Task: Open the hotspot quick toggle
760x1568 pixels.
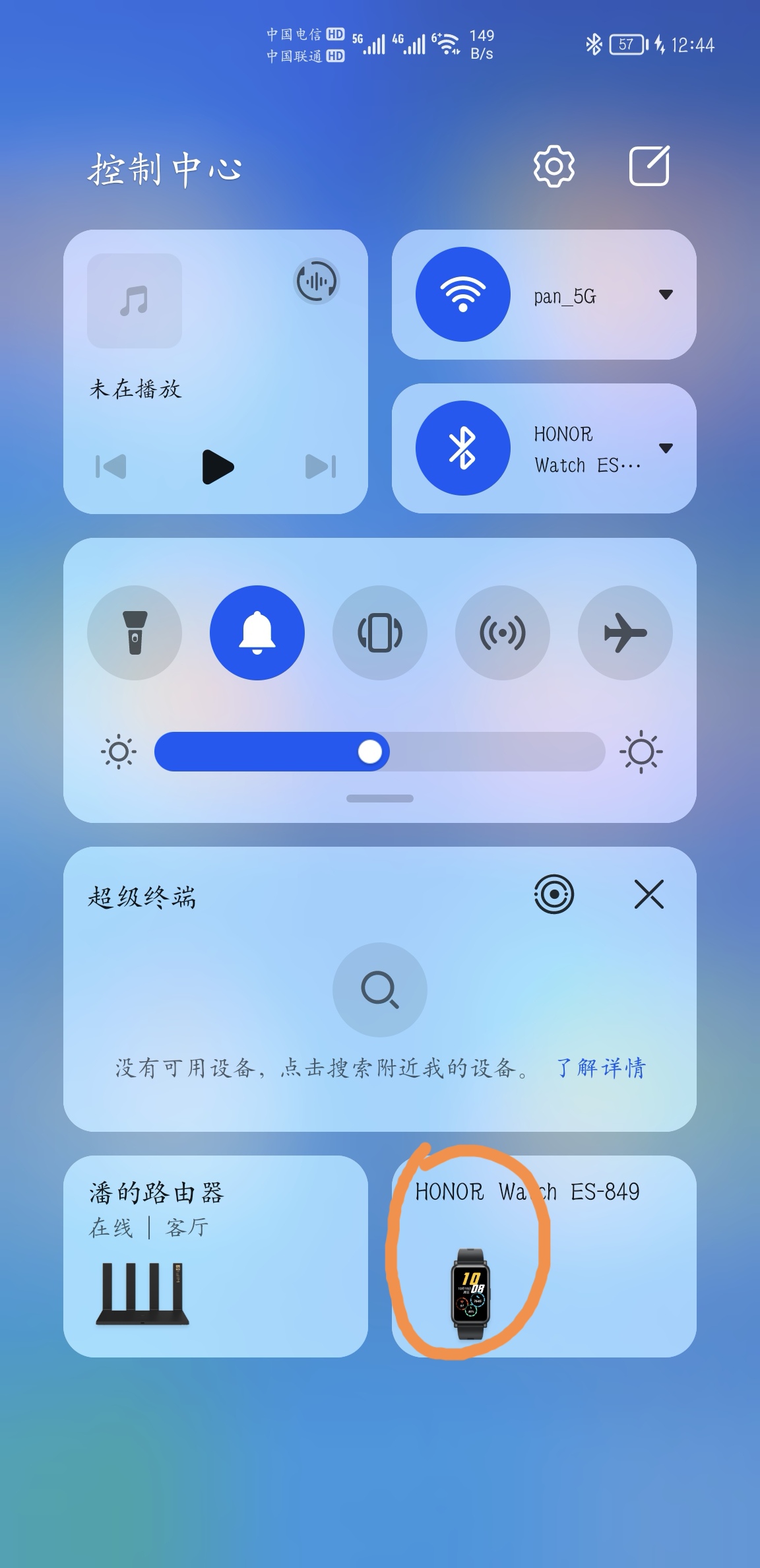Action: click(503, 632)
